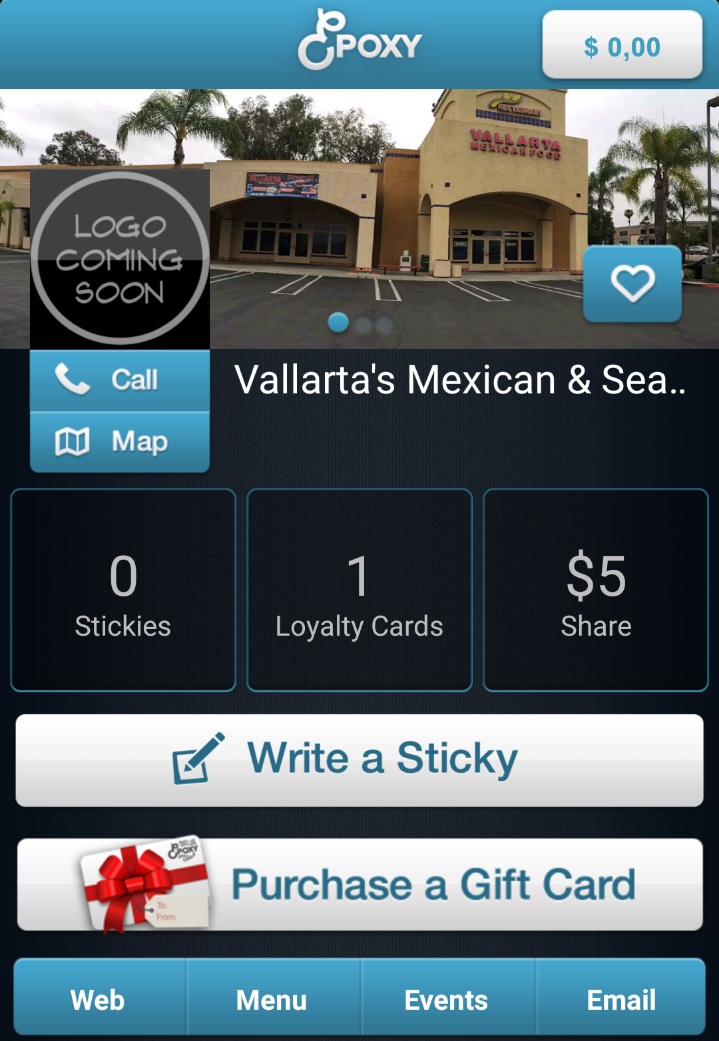This screenshot has width=719, height=1041.
Task: Favorite Vallarta's with the heart icon
Action: (632, 284)
